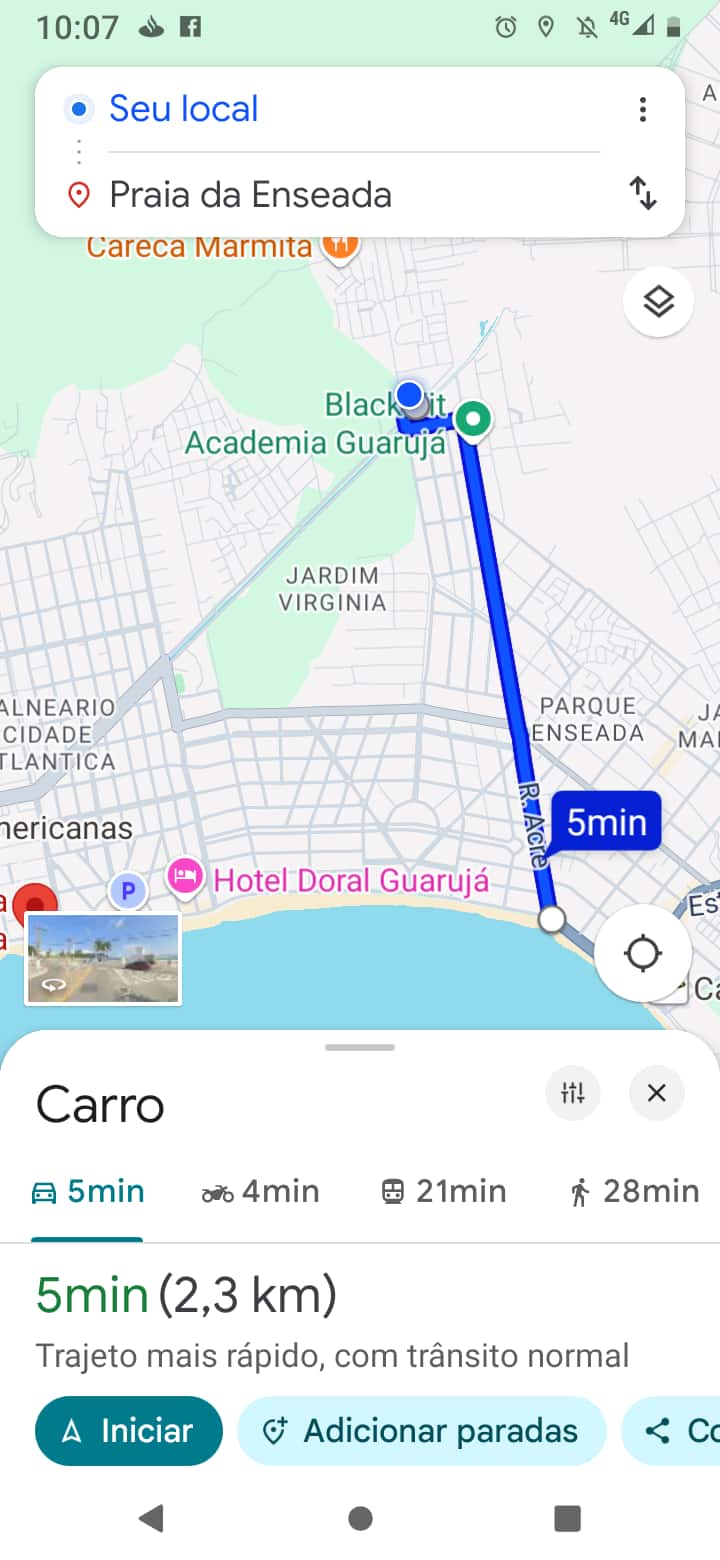Screen dimensions: 720x1560
Task: Close the Carro directions panel
Action: [x=656, y=1092]
